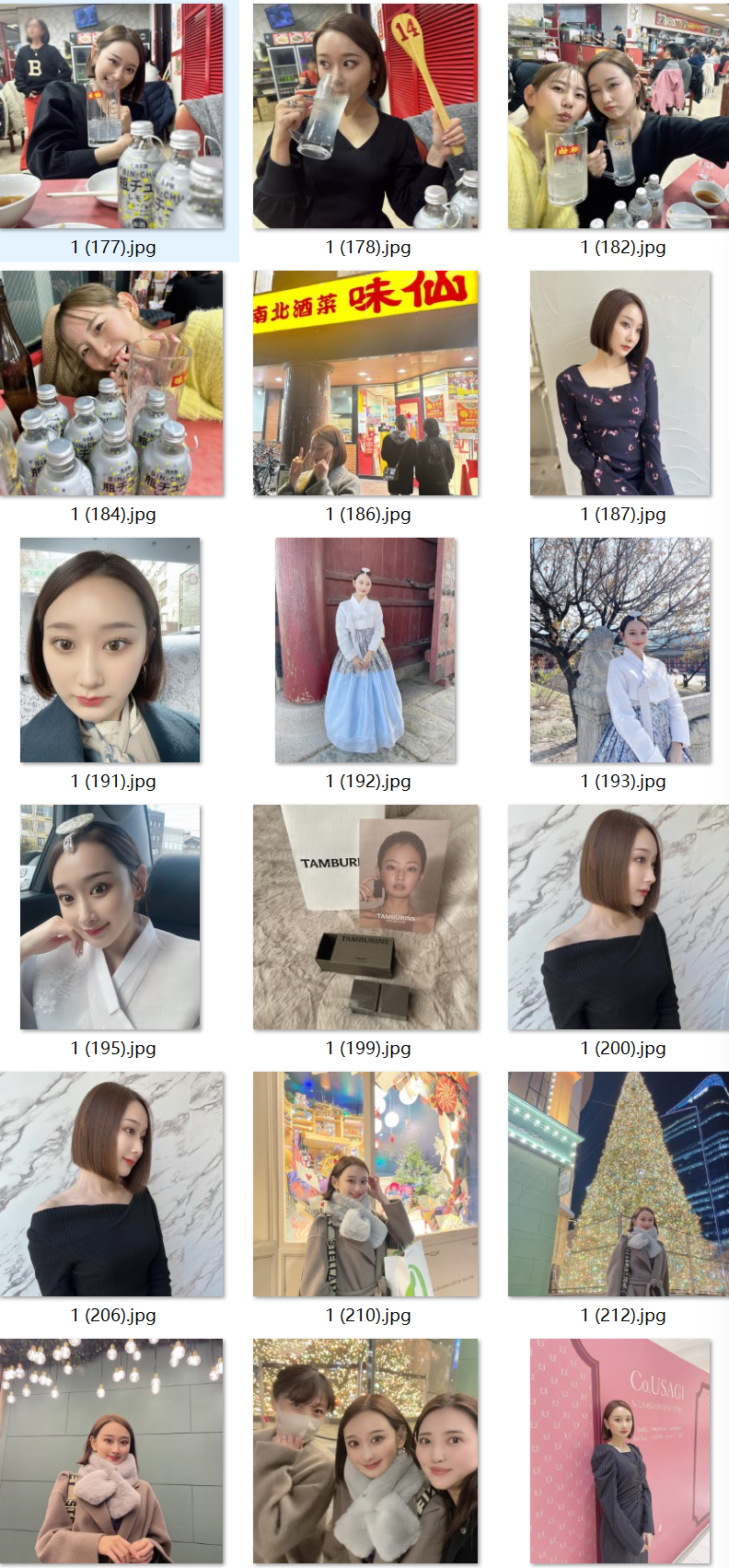
Task: Open thumbnail 1 (206).jpg
Action: tap(111, 1184)
